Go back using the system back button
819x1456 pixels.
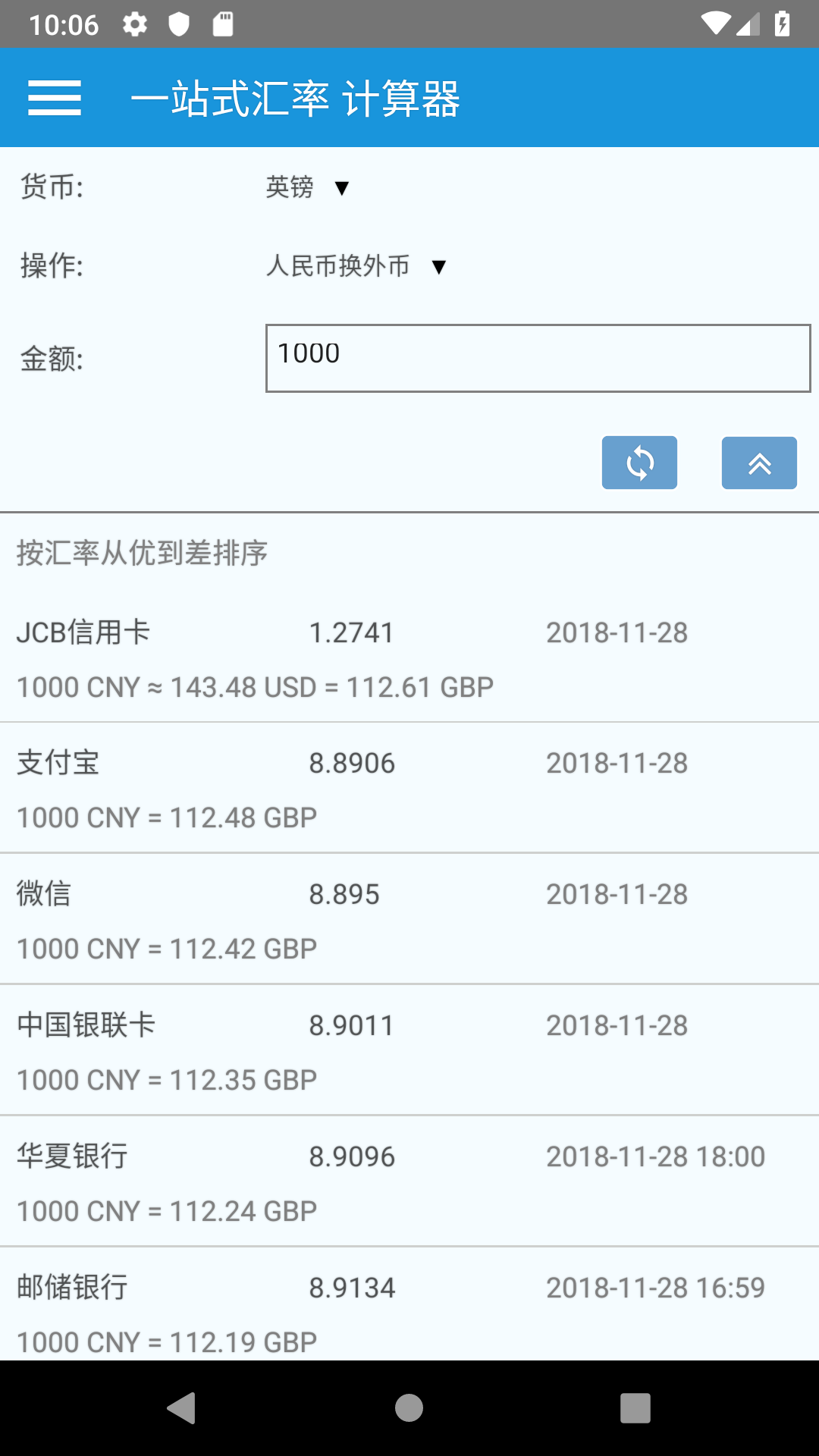click(x=181, y=1408)
